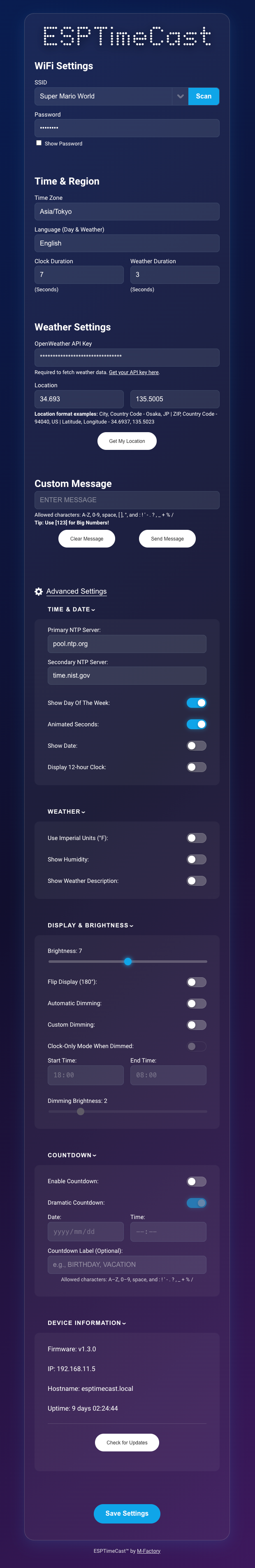Tap the Get My Location button

(127, 441)
